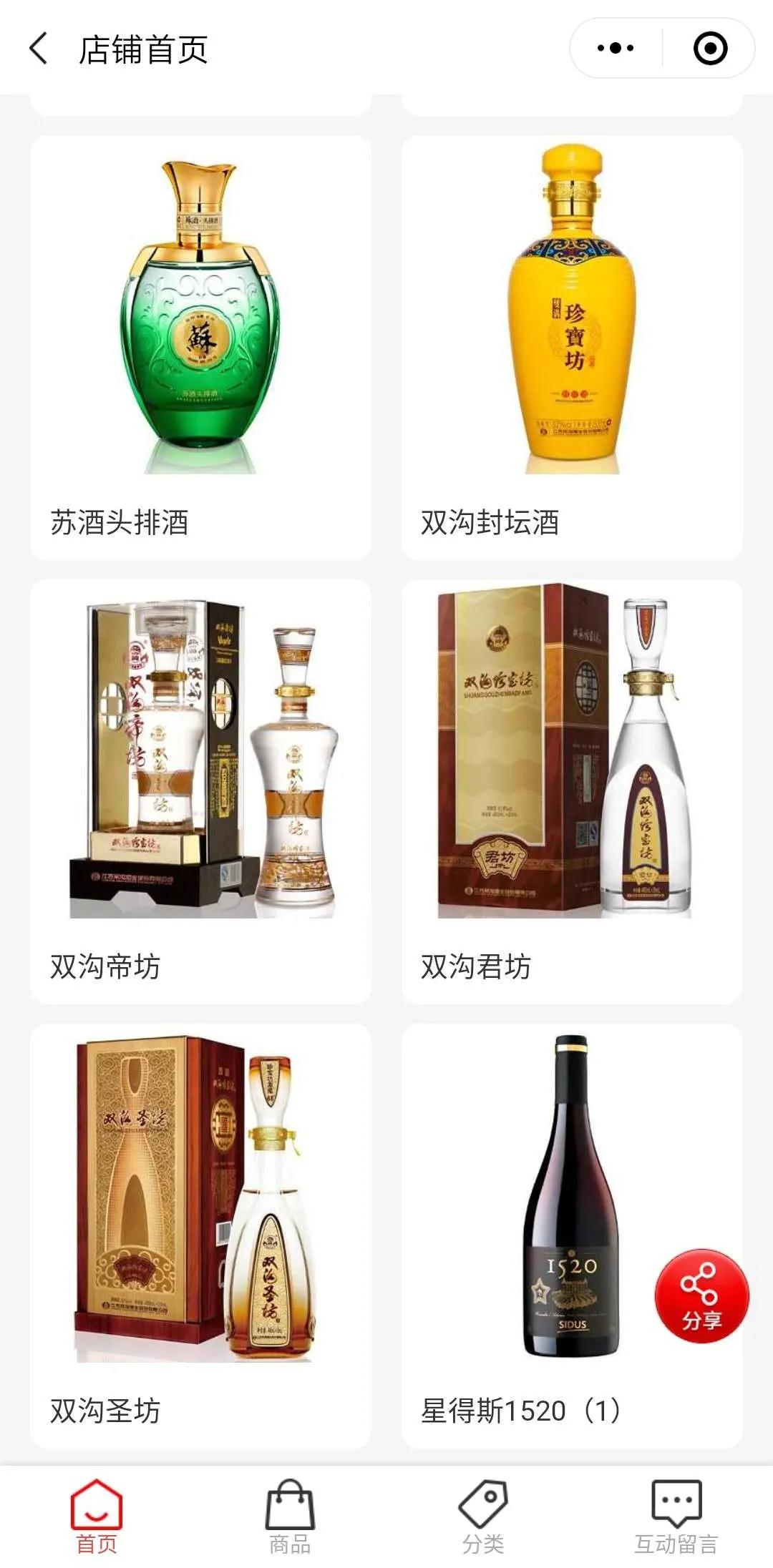The image size is (773, 1568).
Task: Go to the 互动留言 messages tab
Action: [x=676, y=1516]
